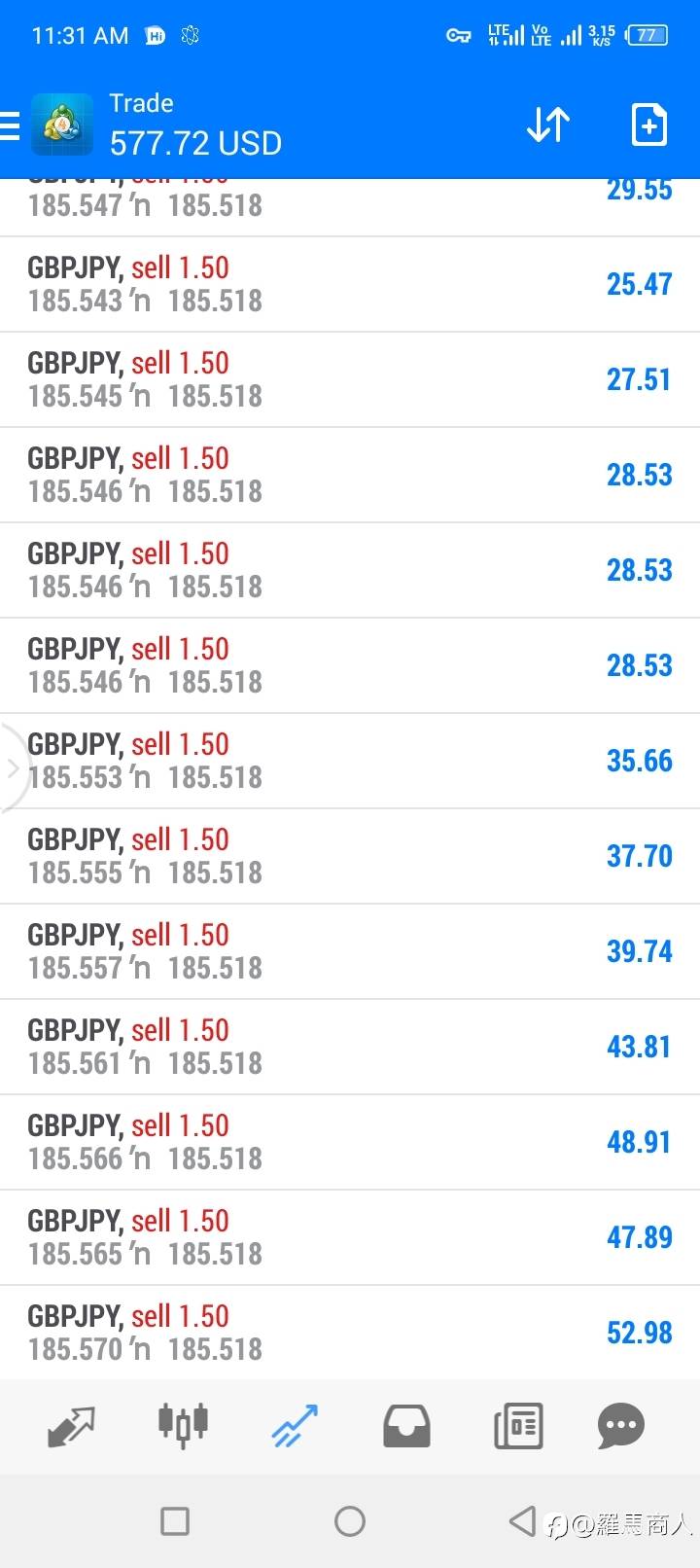The image size is (700, 1568).
Task: Switch to the Chart candlestick tab
Action: (183, 1426)
